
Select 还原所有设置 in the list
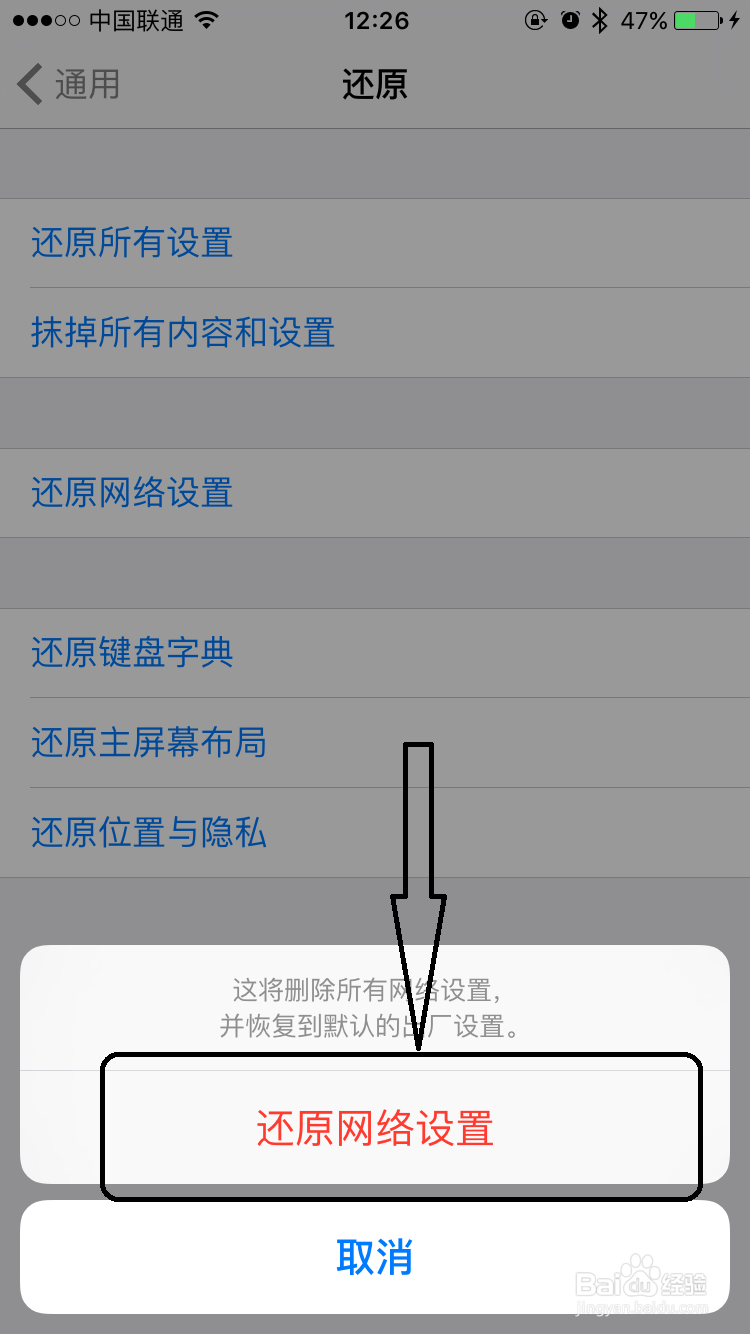(130, 243)
